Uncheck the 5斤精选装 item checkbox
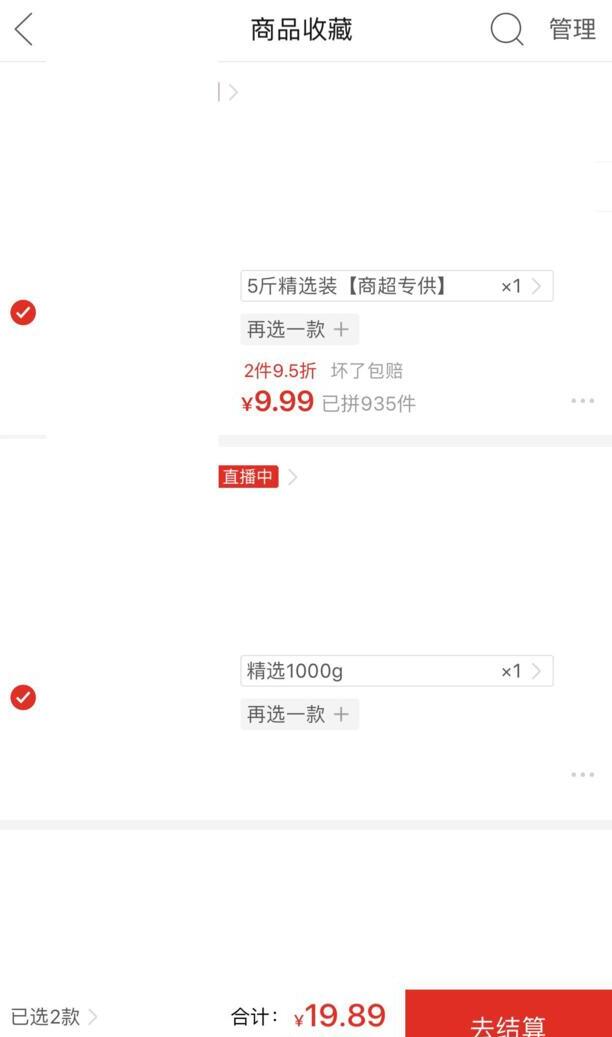The width and height of the screenshot is (612, 1037). [x=23, y=313]
